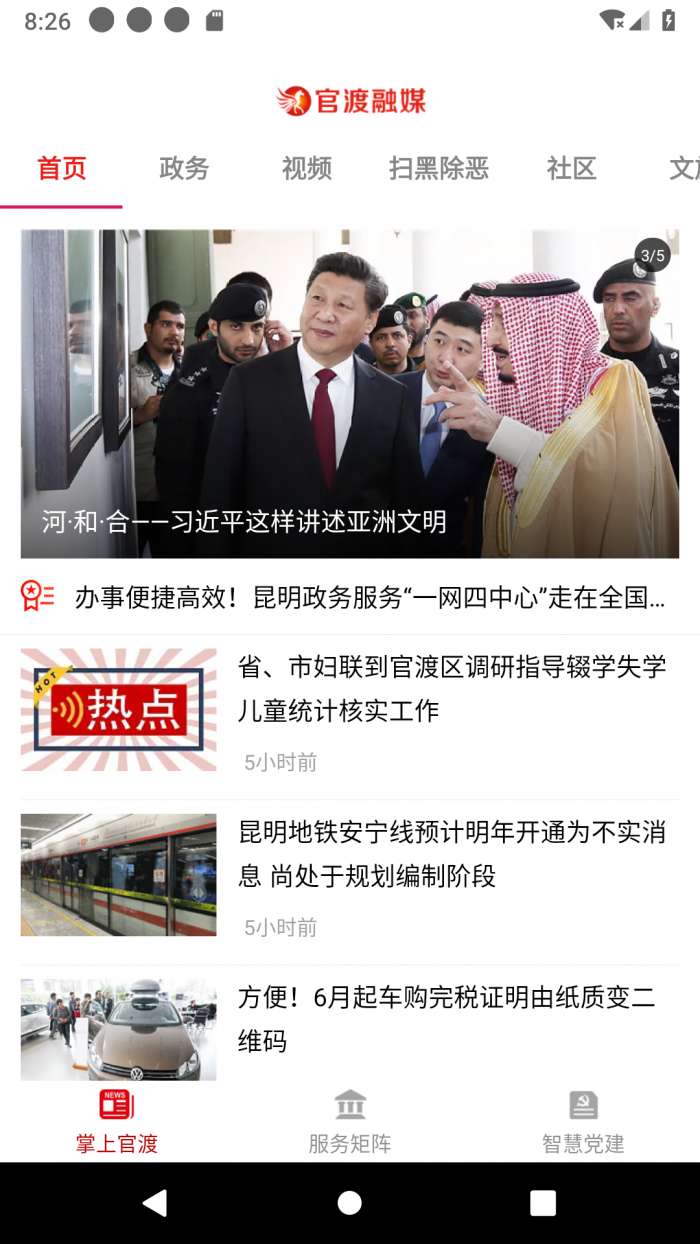The image size is (700, 1244).
Task: Go to the 社区 tab
Action: (x=571, y=168)
